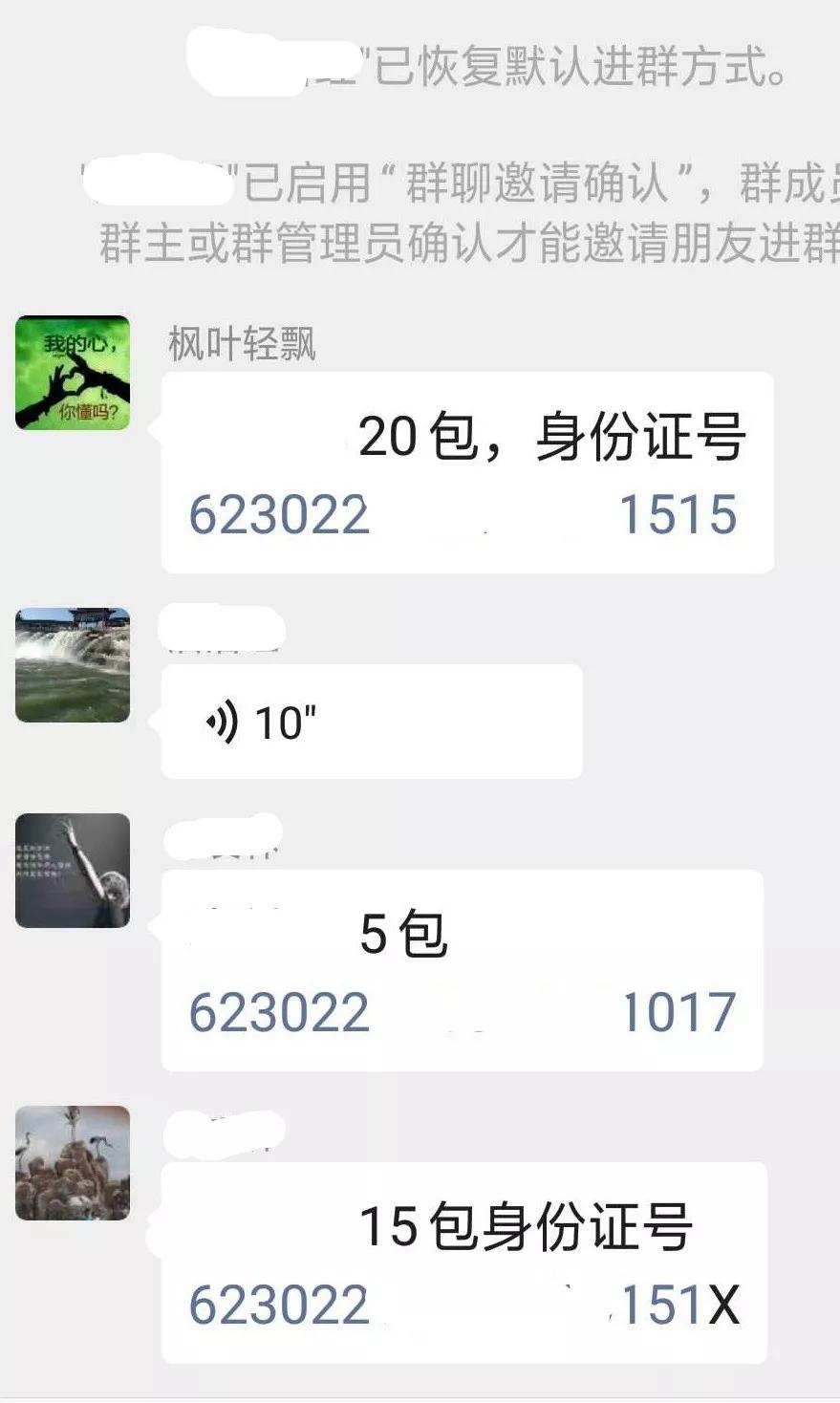Tap the voice message bubble showing 10"
The height and width of the screenshot is (1403, 840).
[x=373, y=721]
